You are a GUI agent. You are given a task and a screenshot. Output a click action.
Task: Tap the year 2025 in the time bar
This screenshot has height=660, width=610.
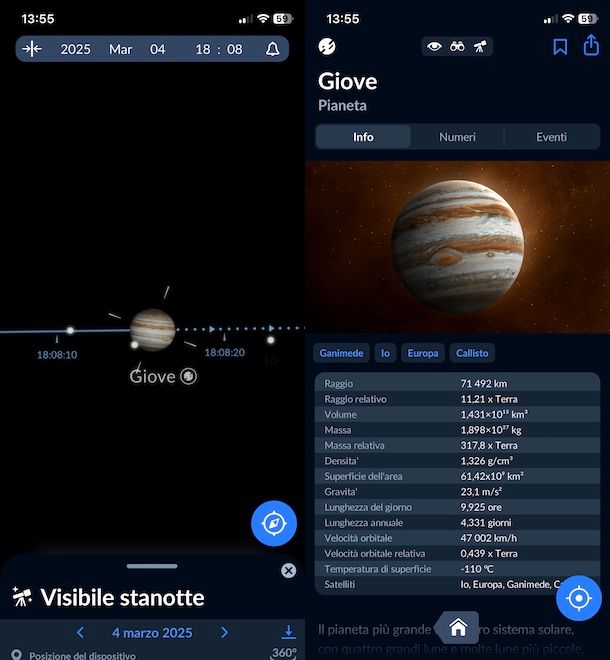point(75,49)
